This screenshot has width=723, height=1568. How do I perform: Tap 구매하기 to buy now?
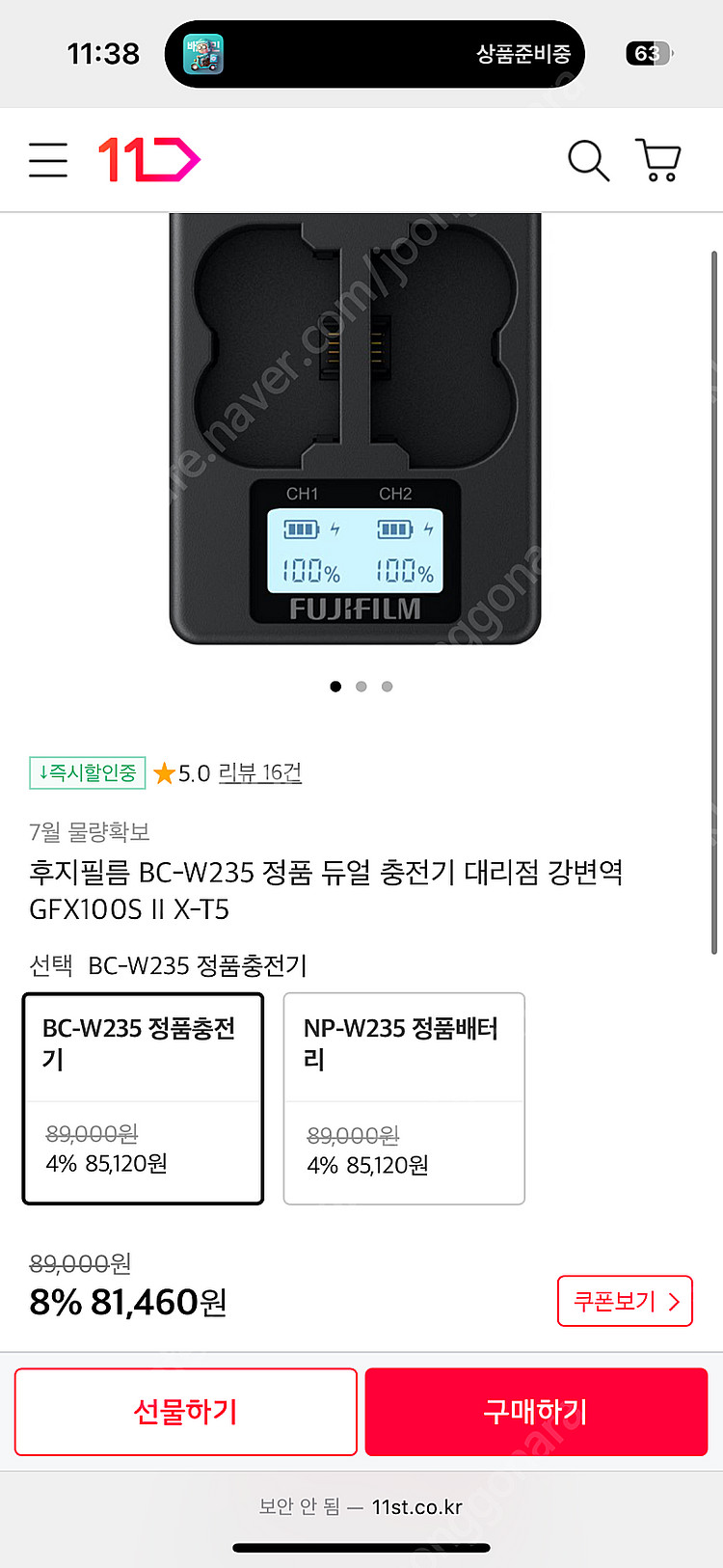click(536, 1412)
